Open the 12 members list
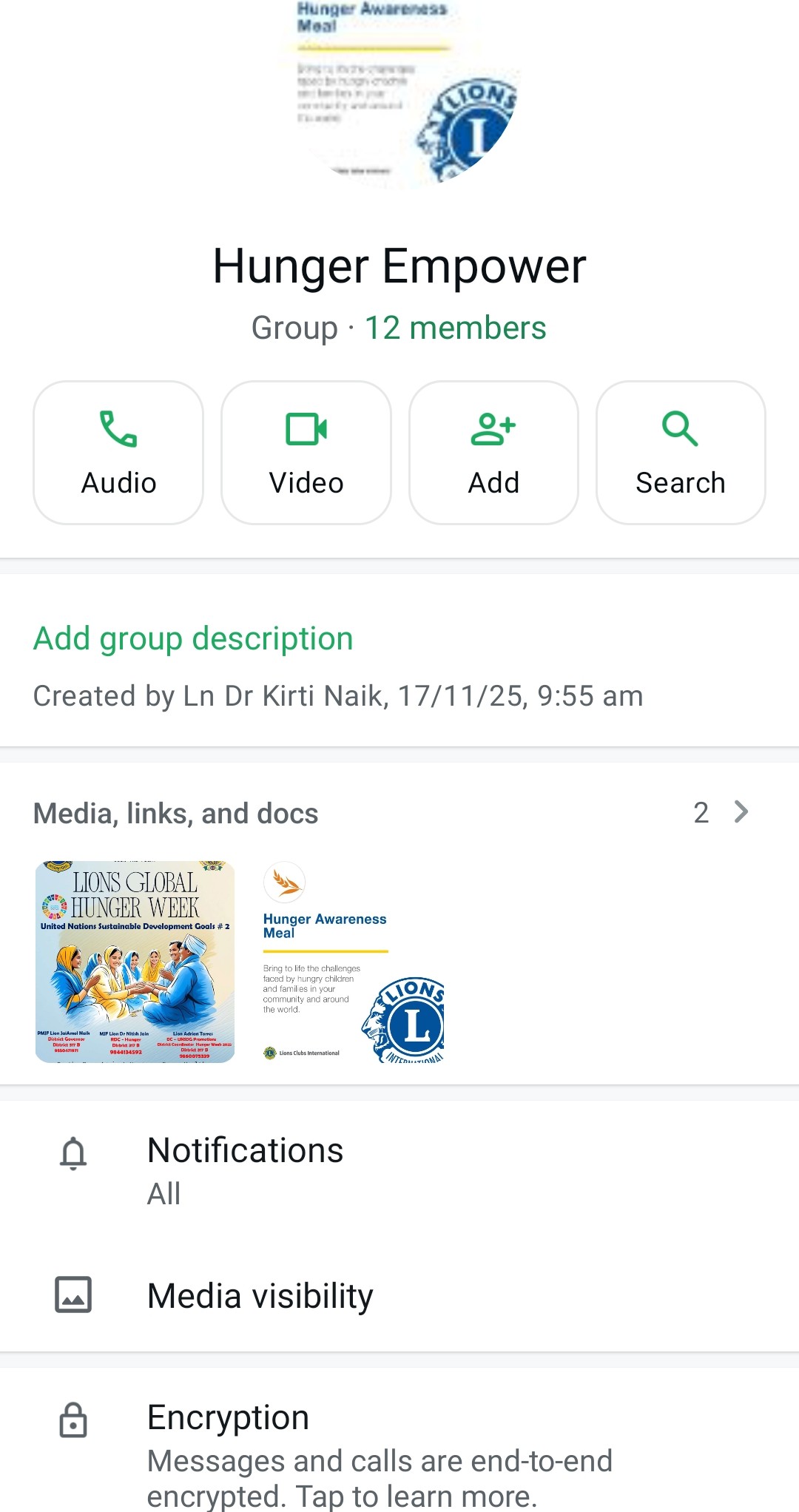The height and width of the screenshot is (1512, 799). [455, 328]
